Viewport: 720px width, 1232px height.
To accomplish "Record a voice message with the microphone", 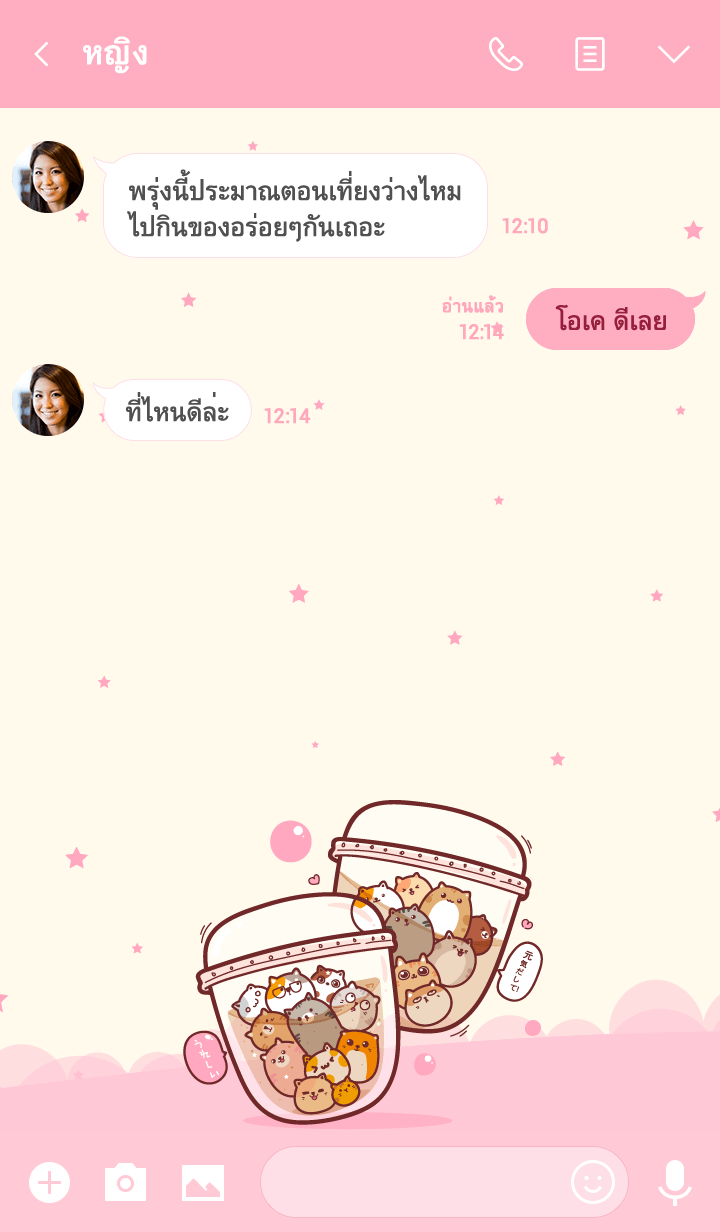I will point(674,1183).
